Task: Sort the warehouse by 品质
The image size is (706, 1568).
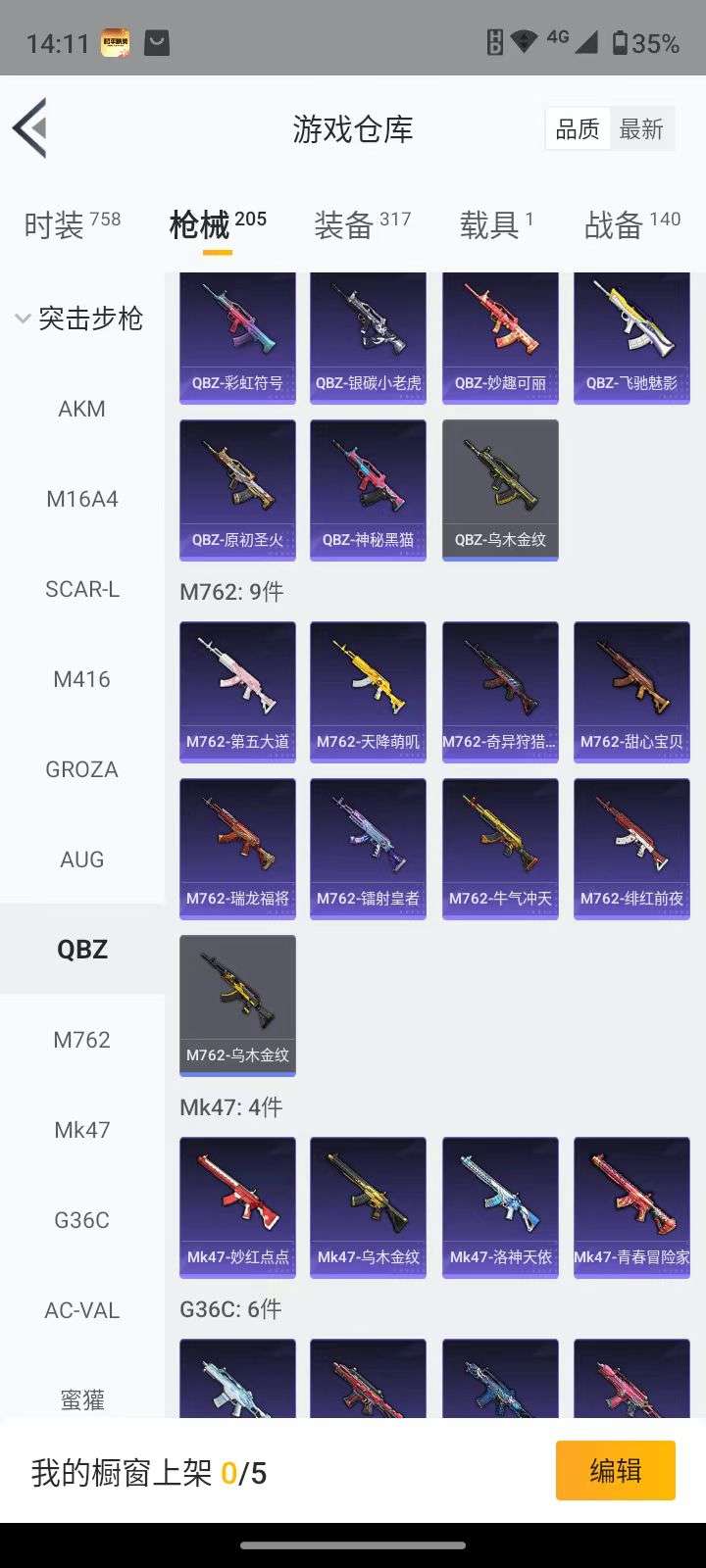Action: tap(578, 129)
